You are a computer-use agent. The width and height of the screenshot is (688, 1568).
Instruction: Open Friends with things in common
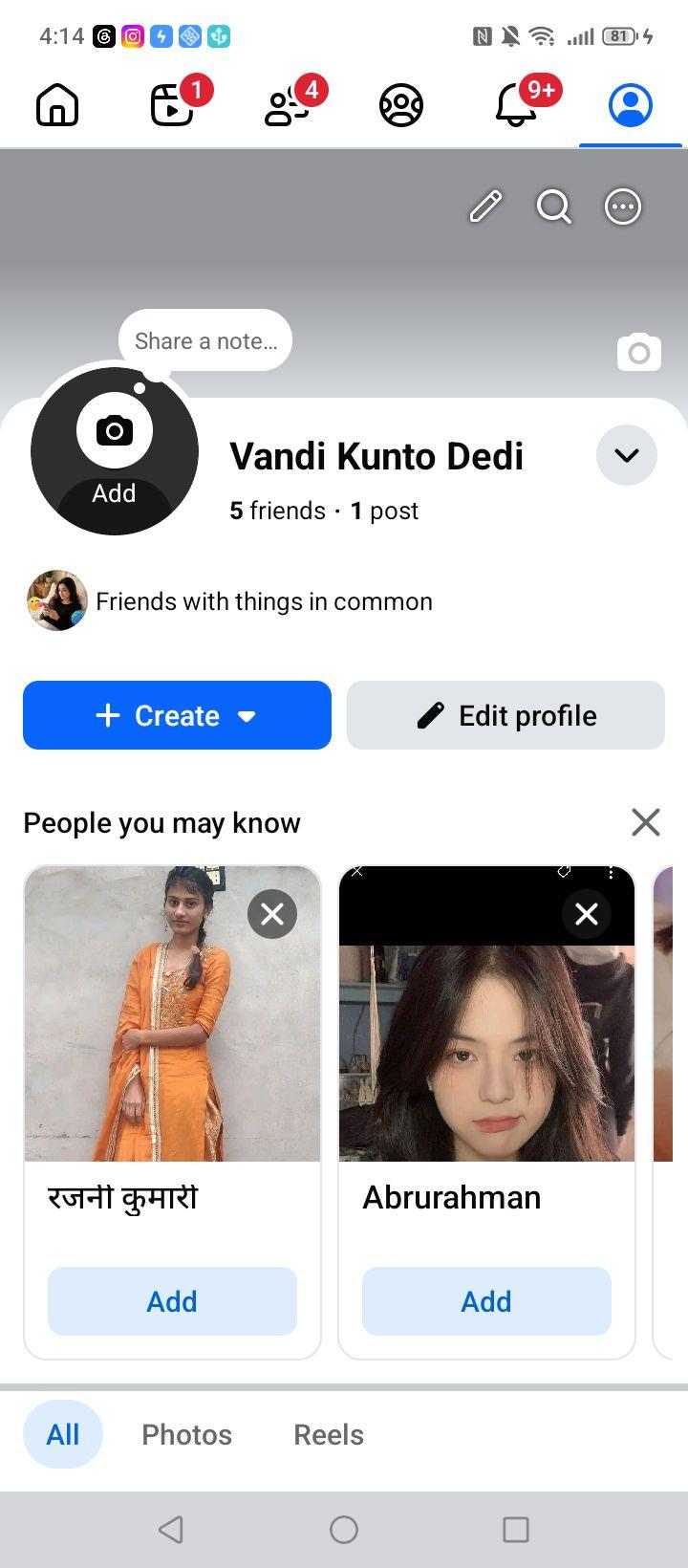click(230, 601)
